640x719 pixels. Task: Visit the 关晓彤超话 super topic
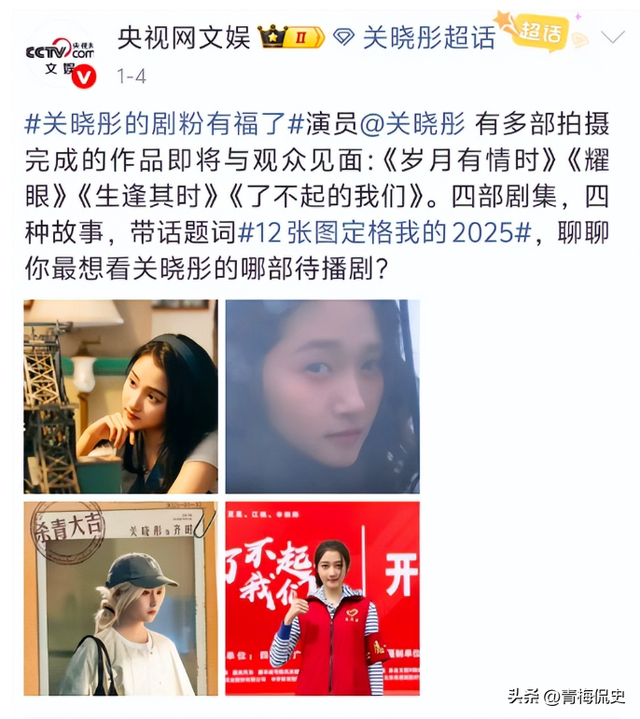tap(429, 38)
